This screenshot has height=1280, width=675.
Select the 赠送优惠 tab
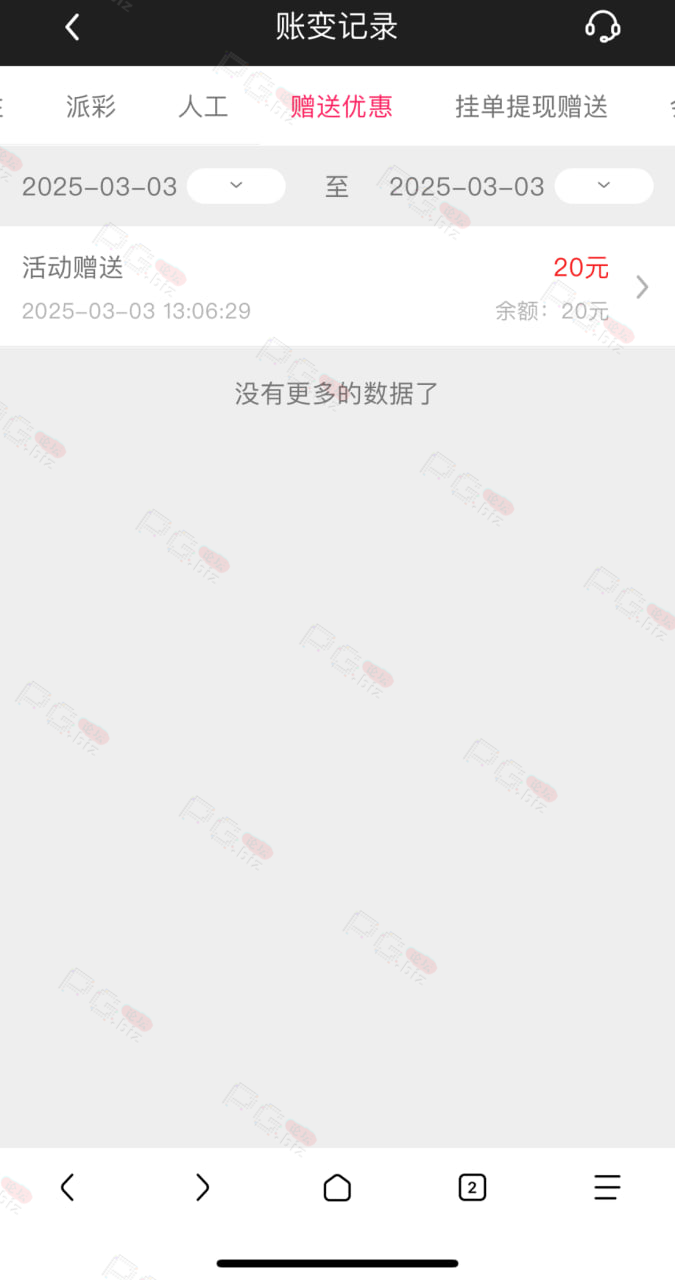click(x=341, y=107)
